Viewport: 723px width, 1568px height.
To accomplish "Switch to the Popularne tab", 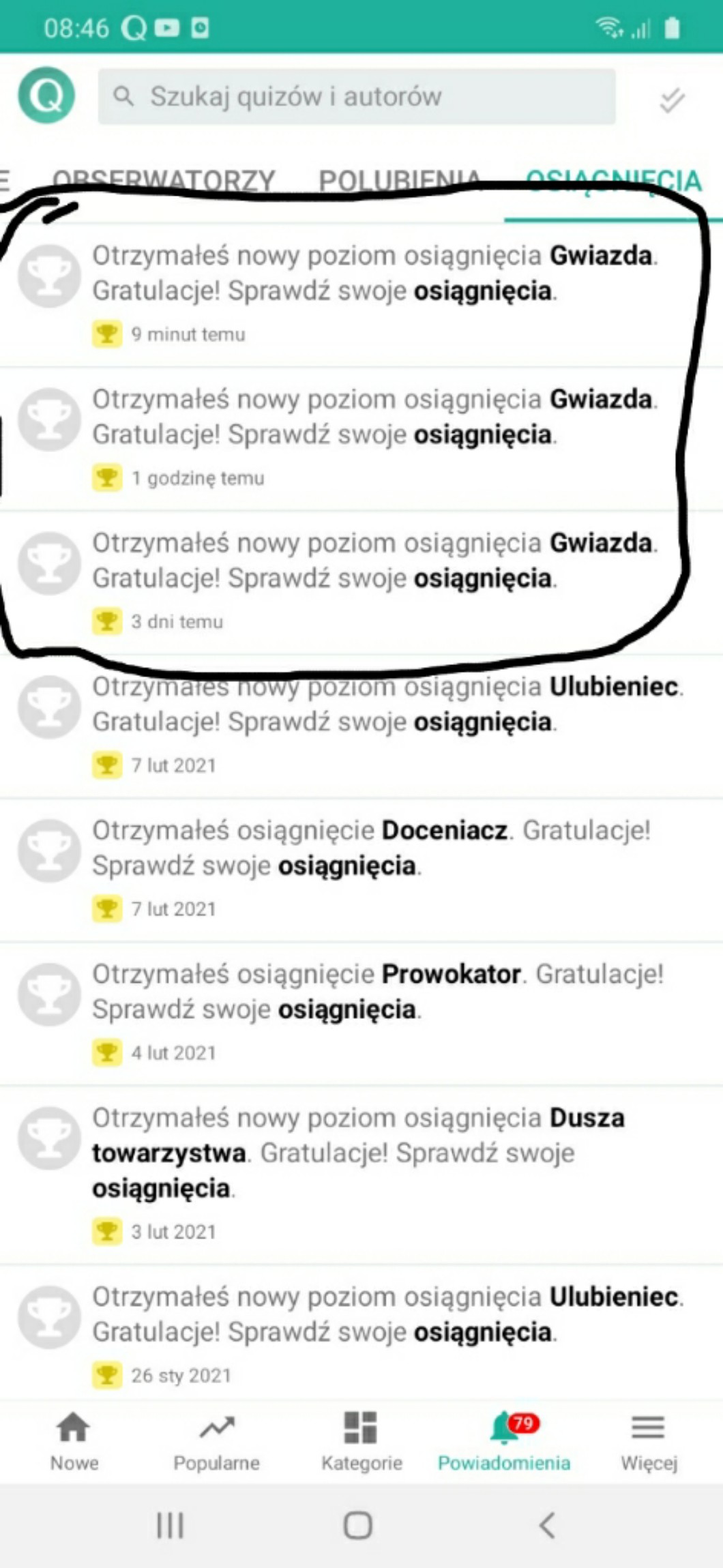I will click(217, 1440).
